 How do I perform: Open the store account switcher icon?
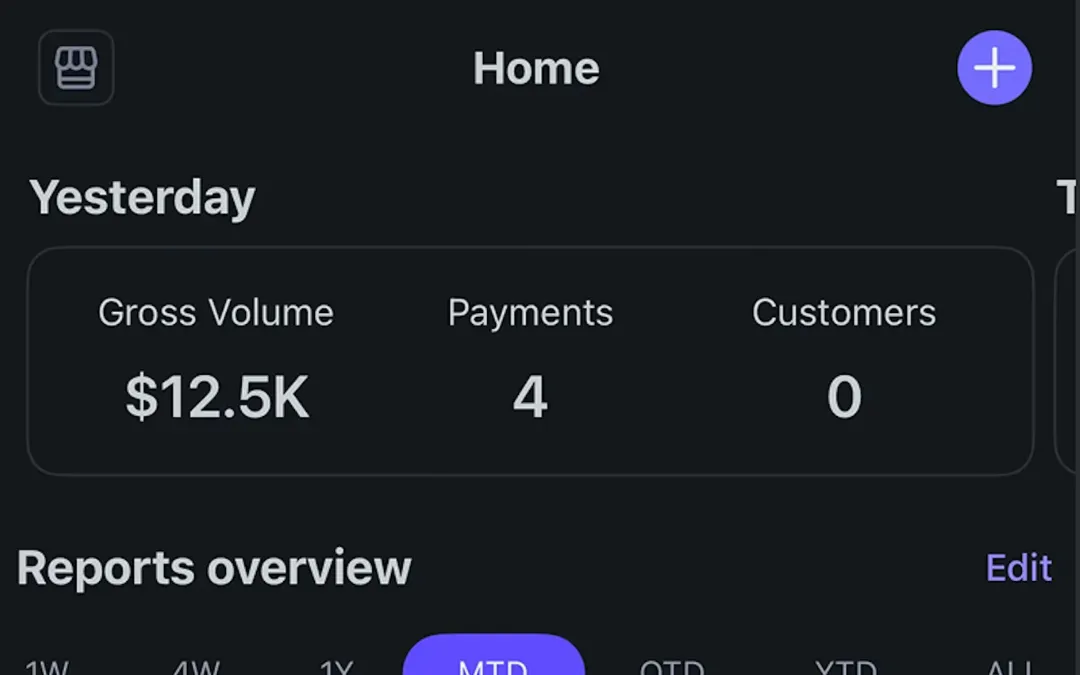[76, 68]
